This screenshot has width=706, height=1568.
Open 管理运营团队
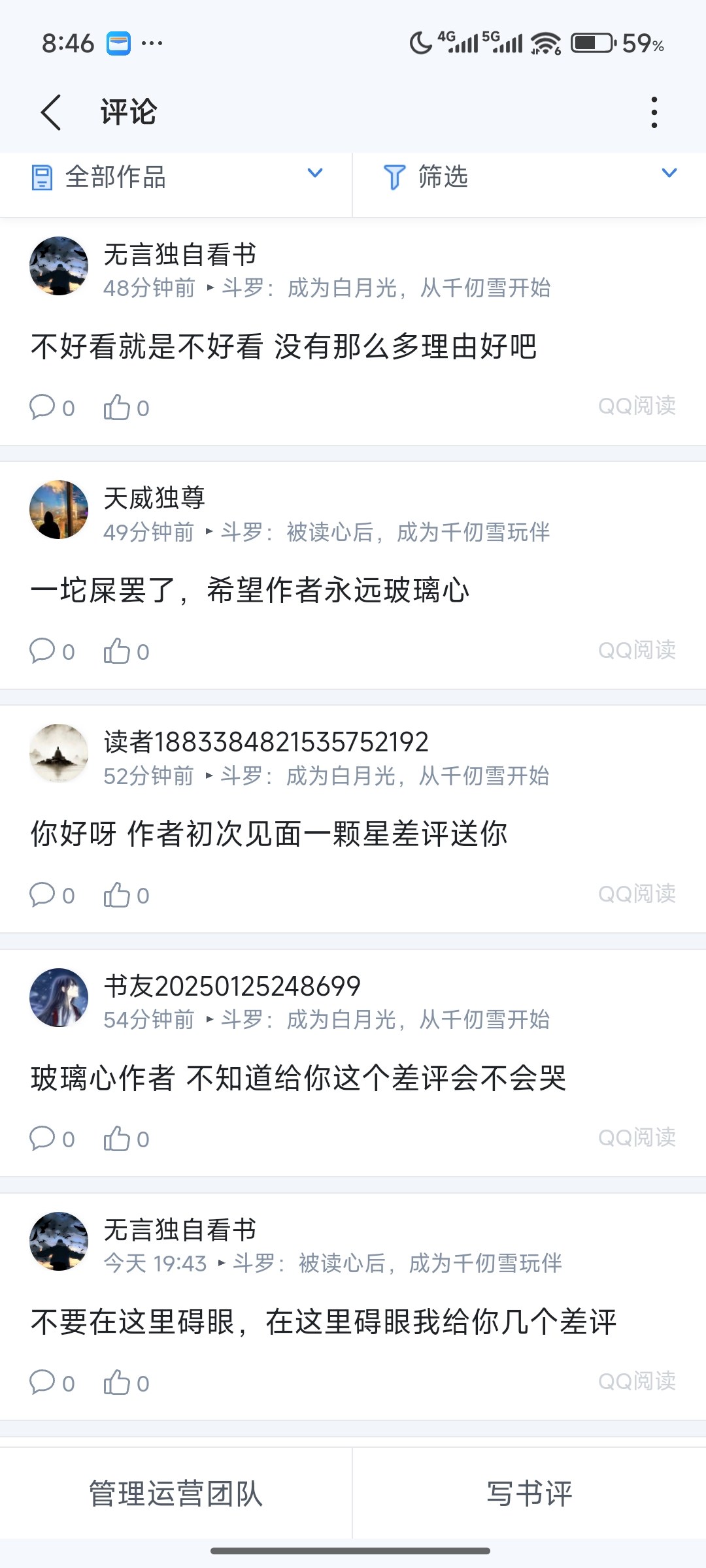click(x=175, y=1494)
